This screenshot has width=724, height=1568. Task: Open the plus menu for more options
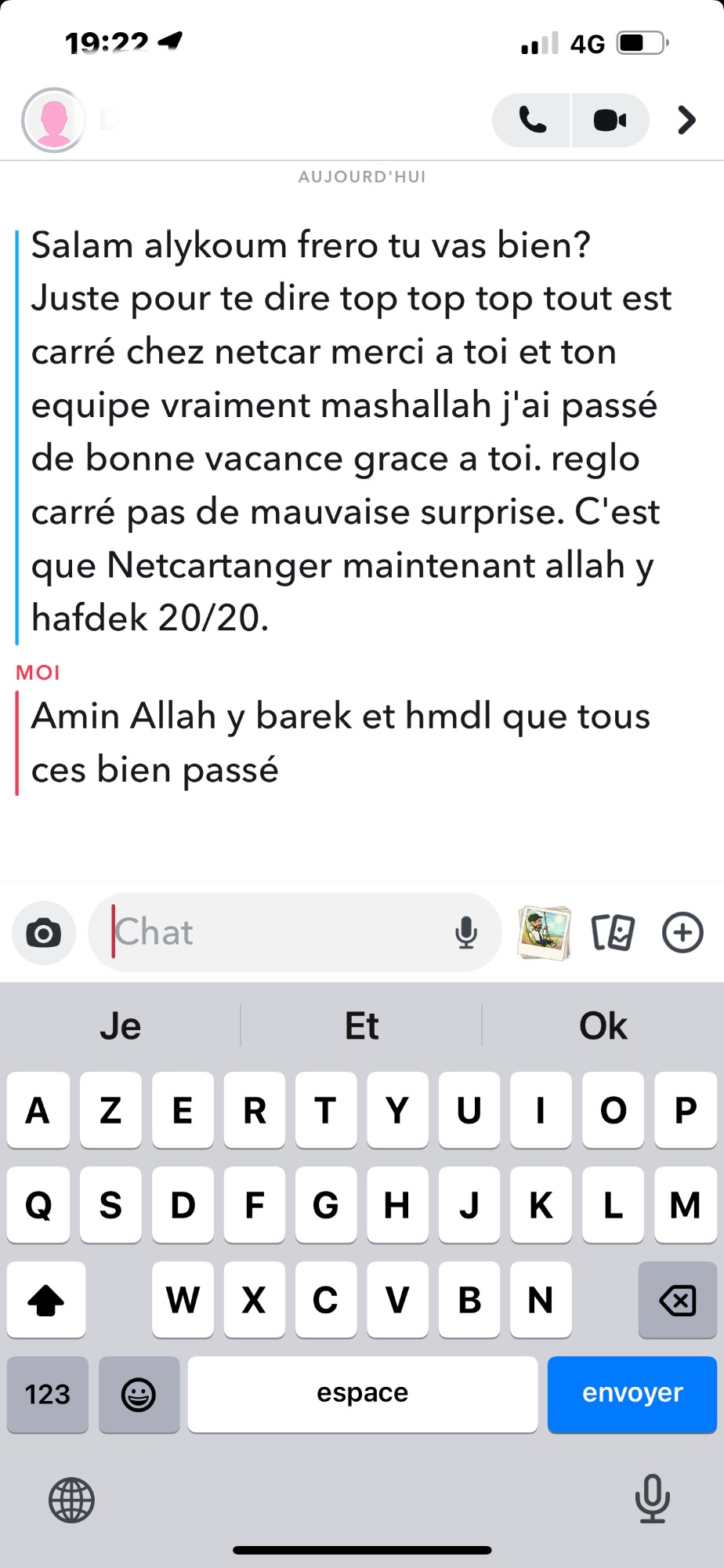[682, 932]
